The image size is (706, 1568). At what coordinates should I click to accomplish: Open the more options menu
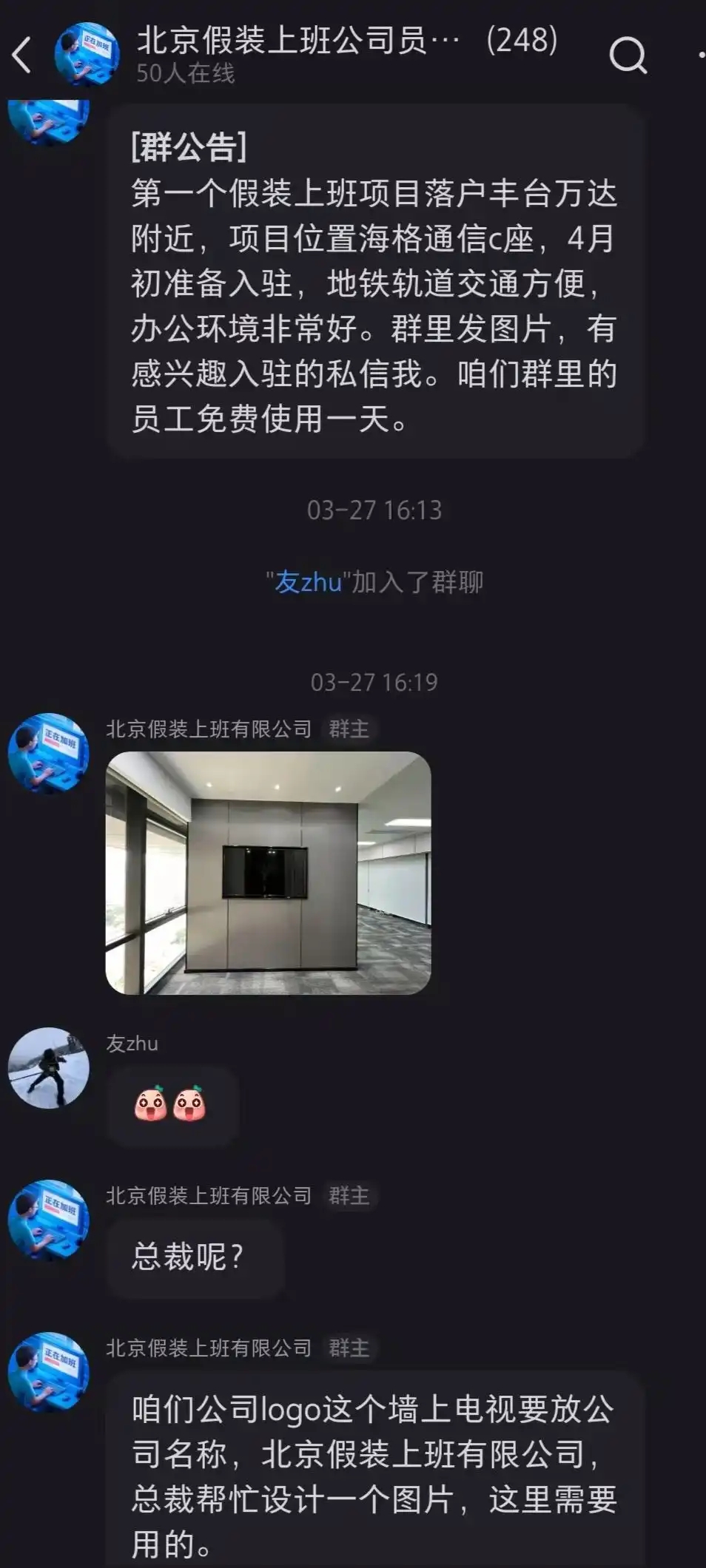click(x=699, y=55)
